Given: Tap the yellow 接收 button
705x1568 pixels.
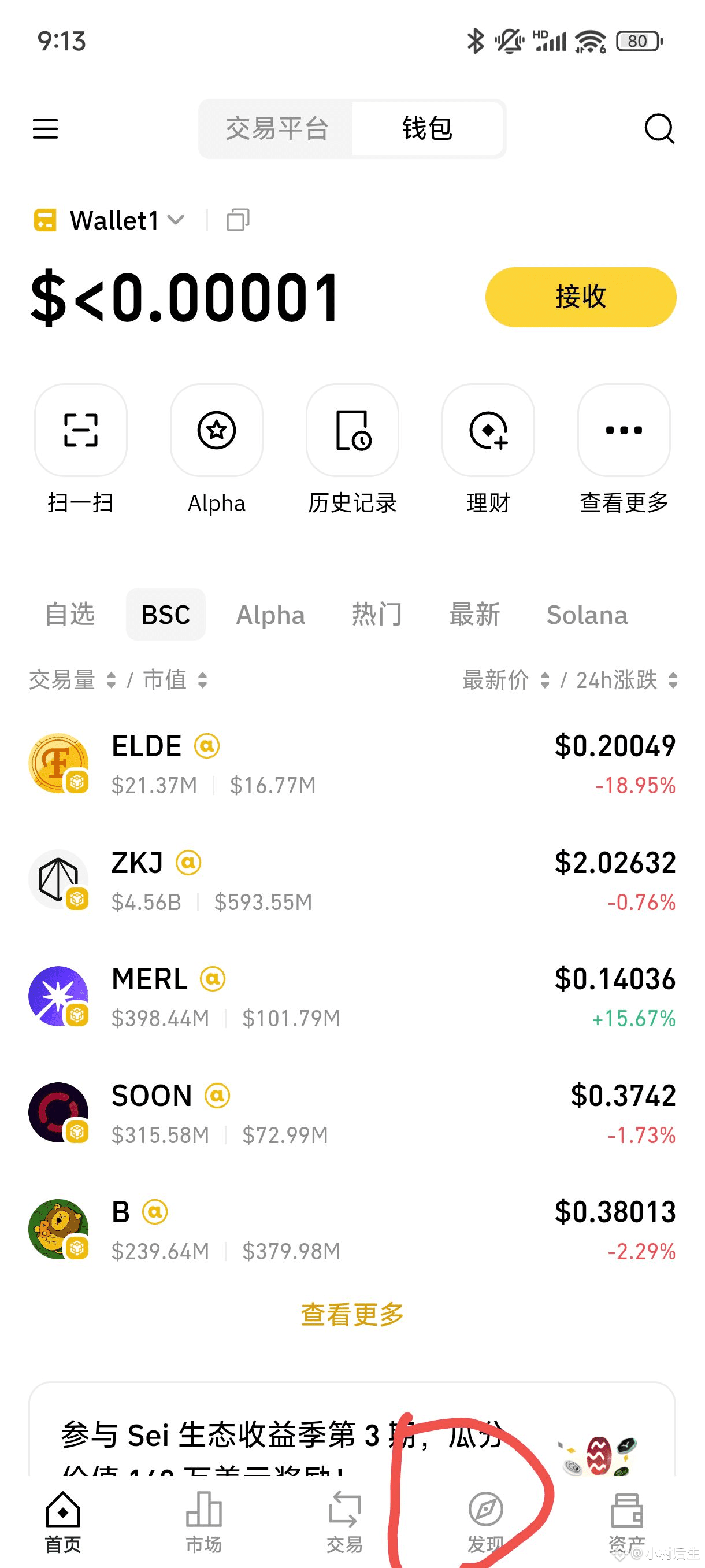Looking at the screenshot, I should tap(580, 297).
